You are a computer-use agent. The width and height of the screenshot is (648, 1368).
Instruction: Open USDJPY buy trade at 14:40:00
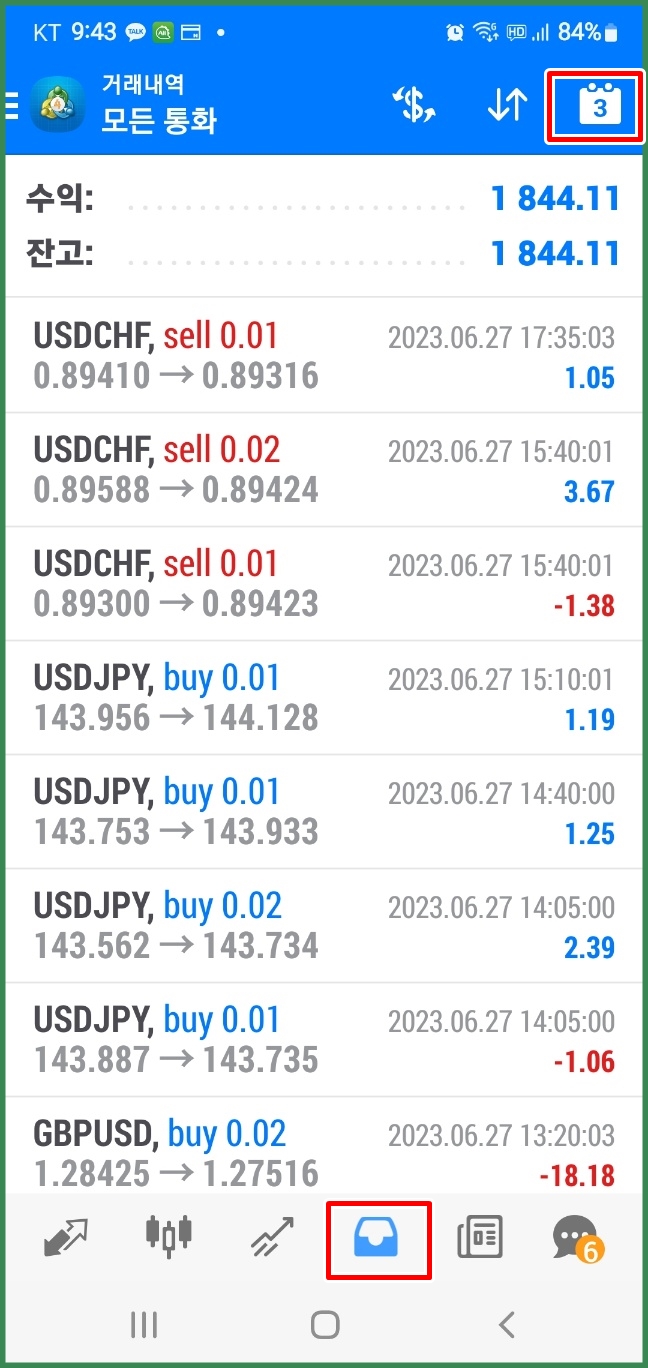324,812
